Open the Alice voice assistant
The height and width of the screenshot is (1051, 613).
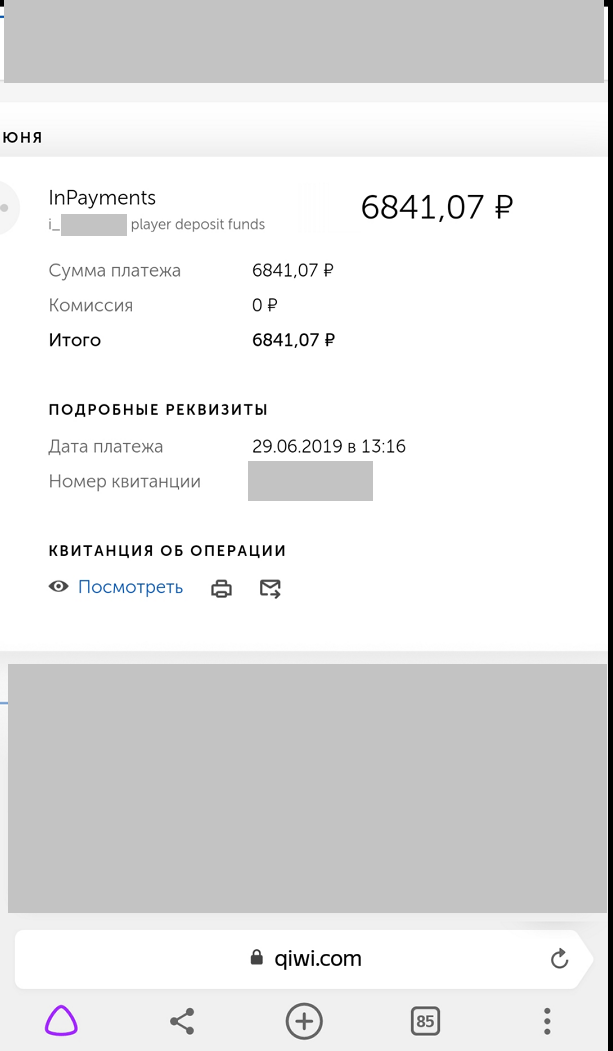pos(61,1021)
